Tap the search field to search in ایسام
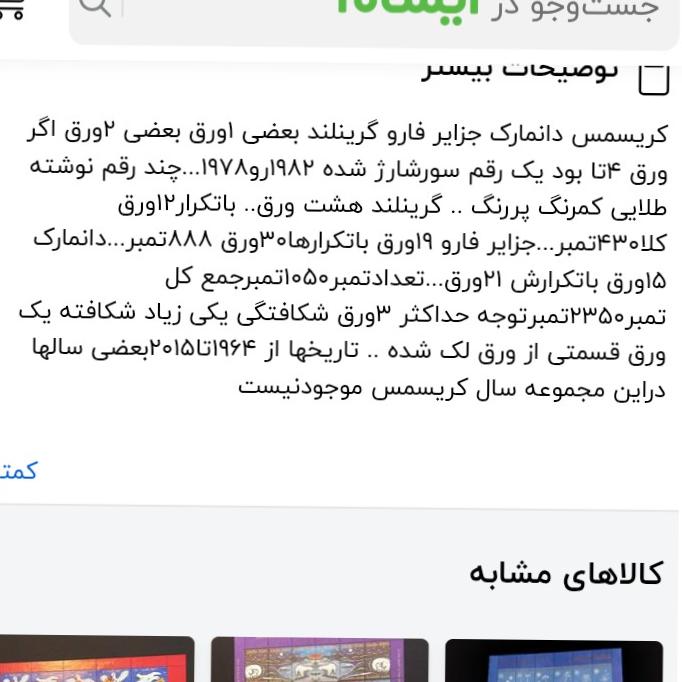Screen dimensions: 682x682 (x=400, y=12)
